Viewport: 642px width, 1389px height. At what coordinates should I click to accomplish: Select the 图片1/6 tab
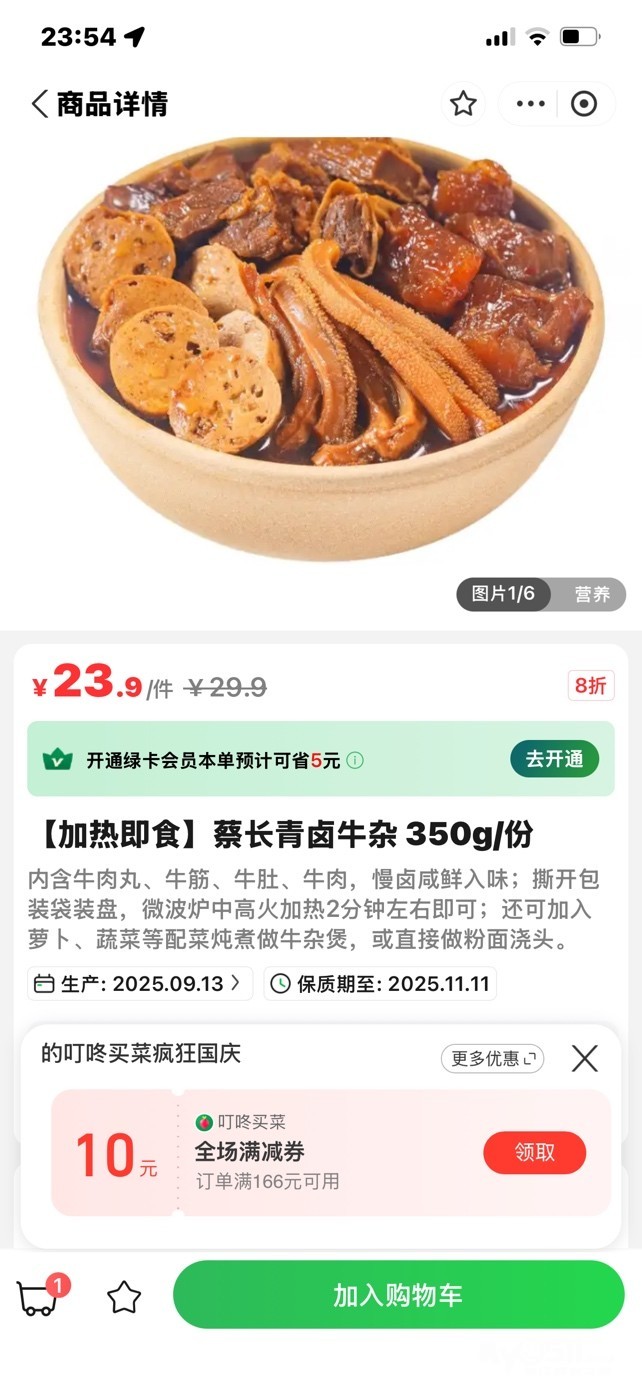(503, 594)
